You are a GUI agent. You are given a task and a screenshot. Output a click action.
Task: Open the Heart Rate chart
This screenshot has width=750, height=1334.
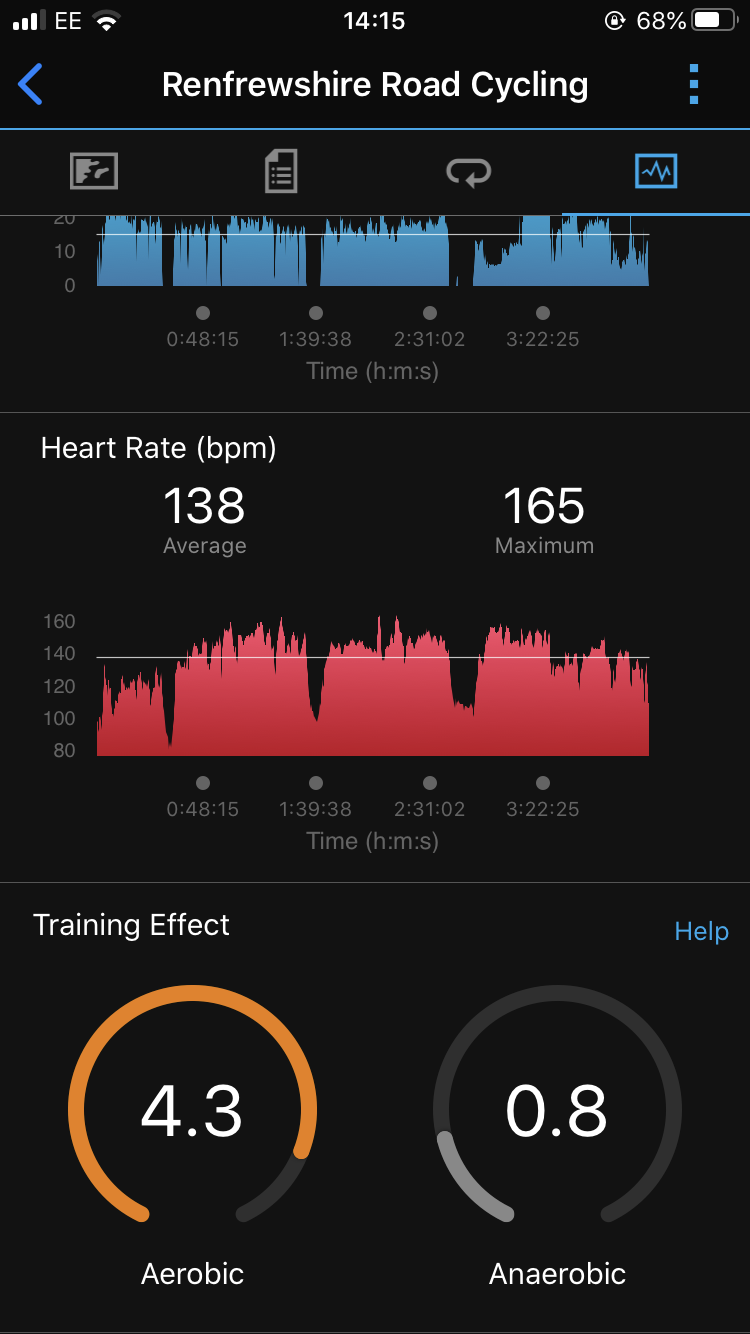click(x=373, y=686)
